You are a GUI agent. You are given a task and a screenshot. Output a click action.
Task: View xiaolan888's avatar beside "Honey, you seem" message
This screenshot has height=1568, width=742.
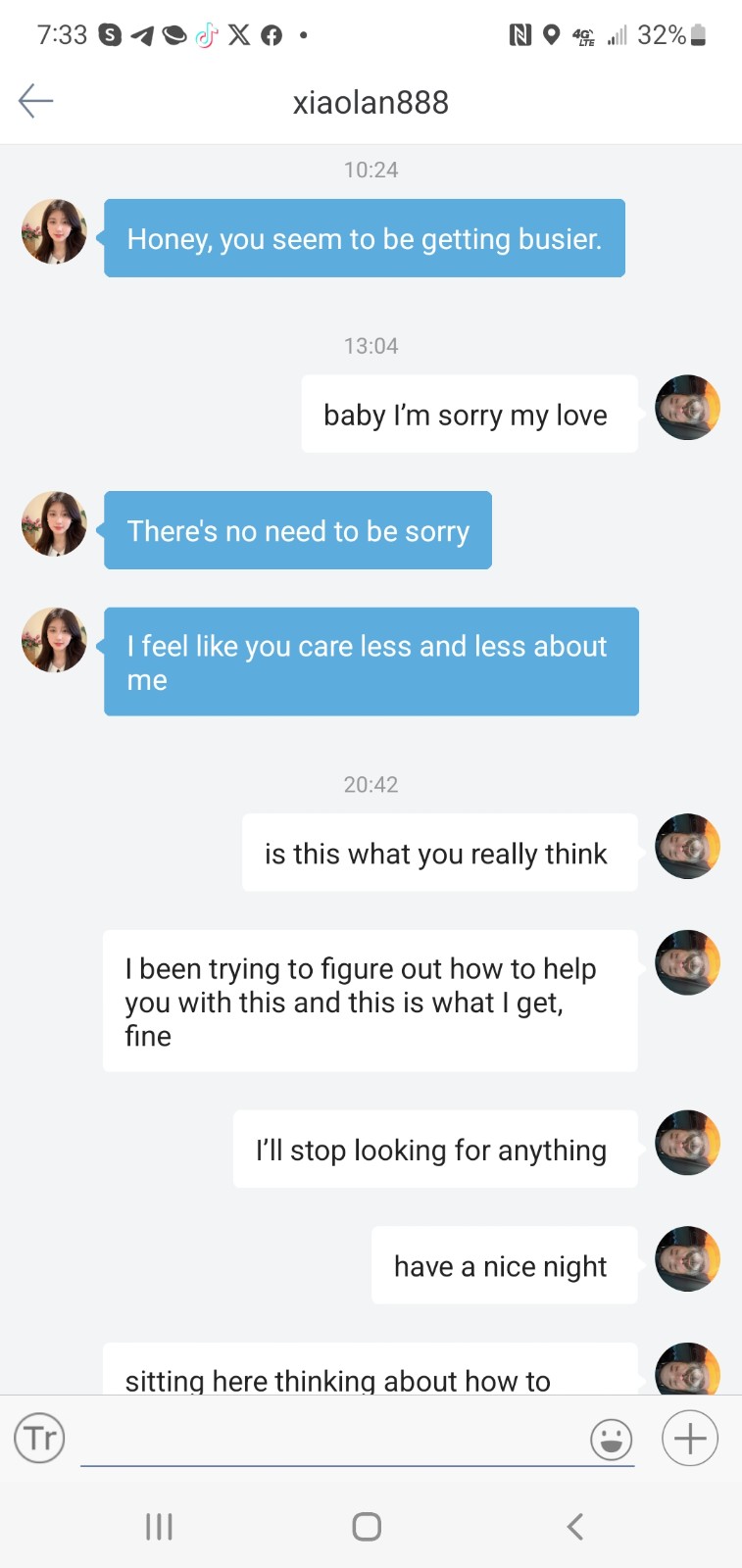(54, 232)
